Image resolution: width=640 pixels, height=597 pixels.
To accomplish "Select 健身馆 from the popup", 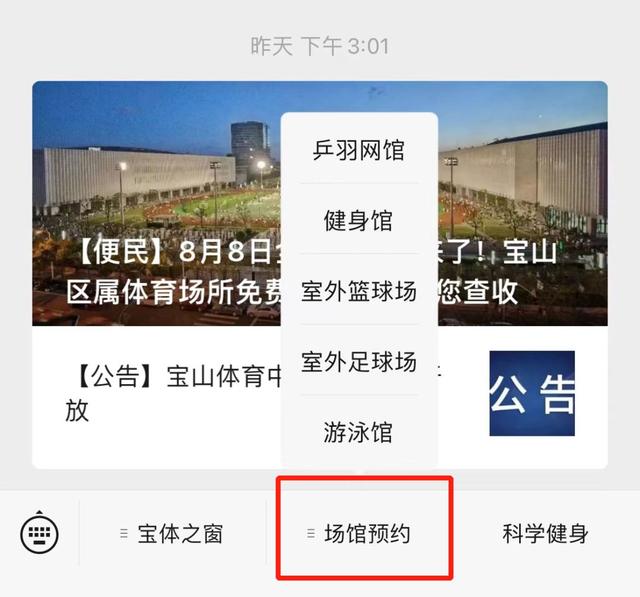I will click(x=359, y=220).
